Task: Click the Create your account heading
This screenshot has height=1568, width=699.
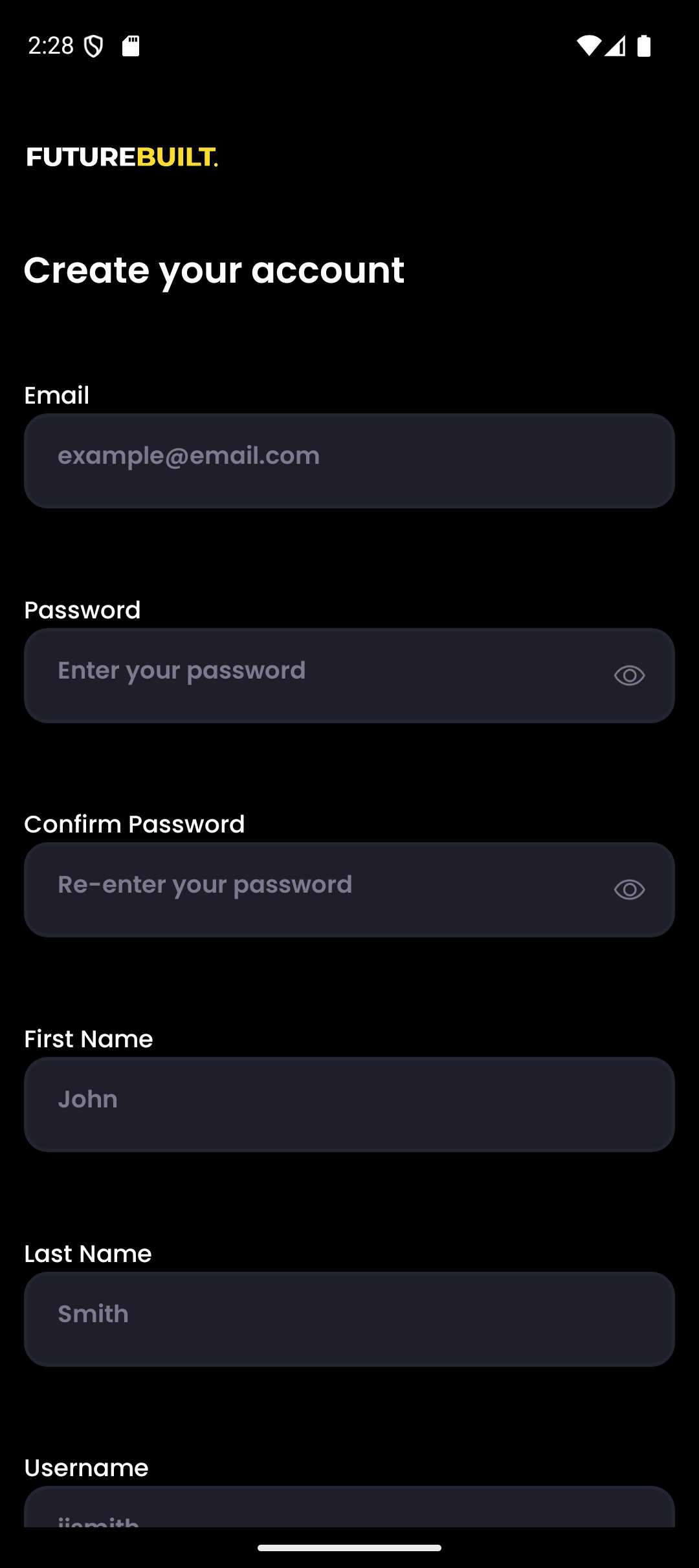Action: (214, 270)
